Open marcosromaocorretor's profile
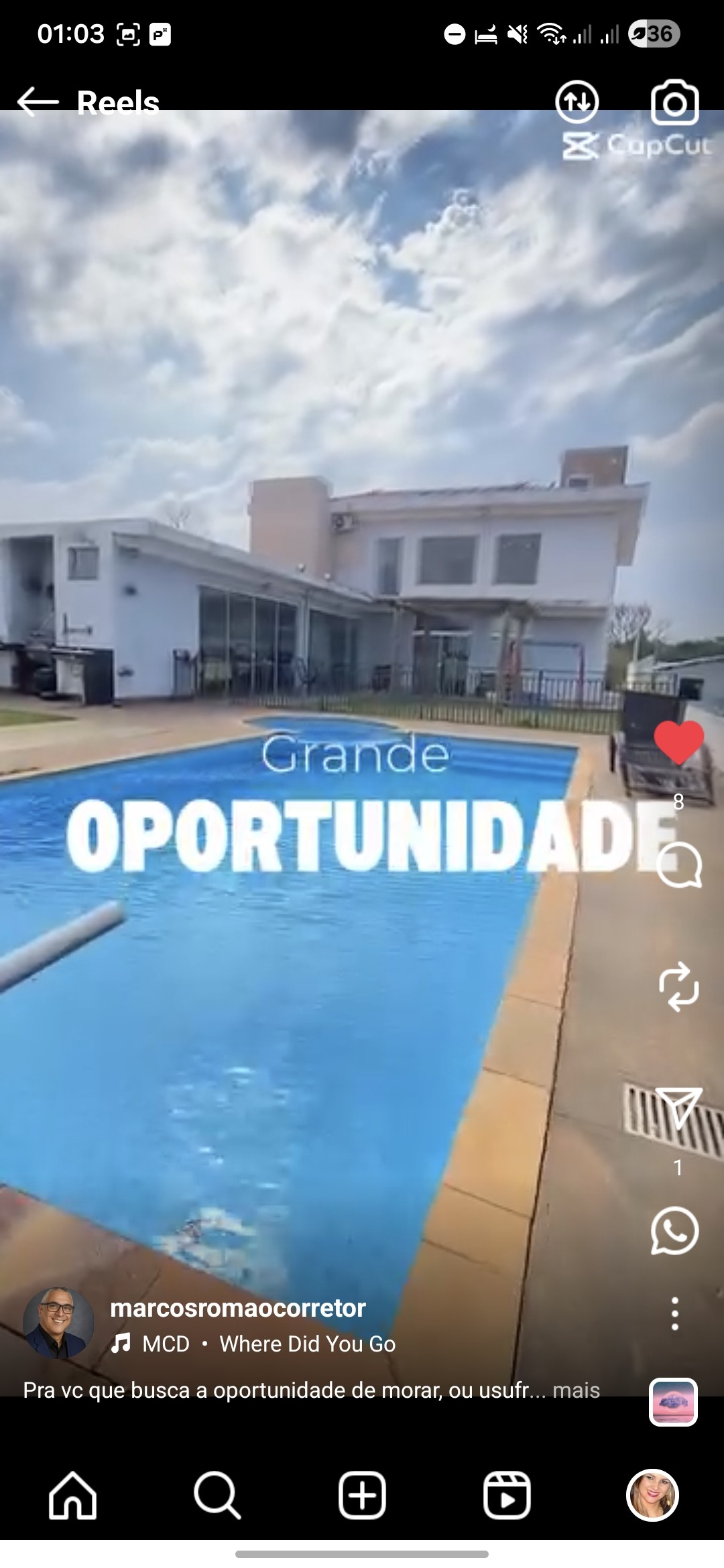This screenshot has width=724, height=1568. [237, 1308]
